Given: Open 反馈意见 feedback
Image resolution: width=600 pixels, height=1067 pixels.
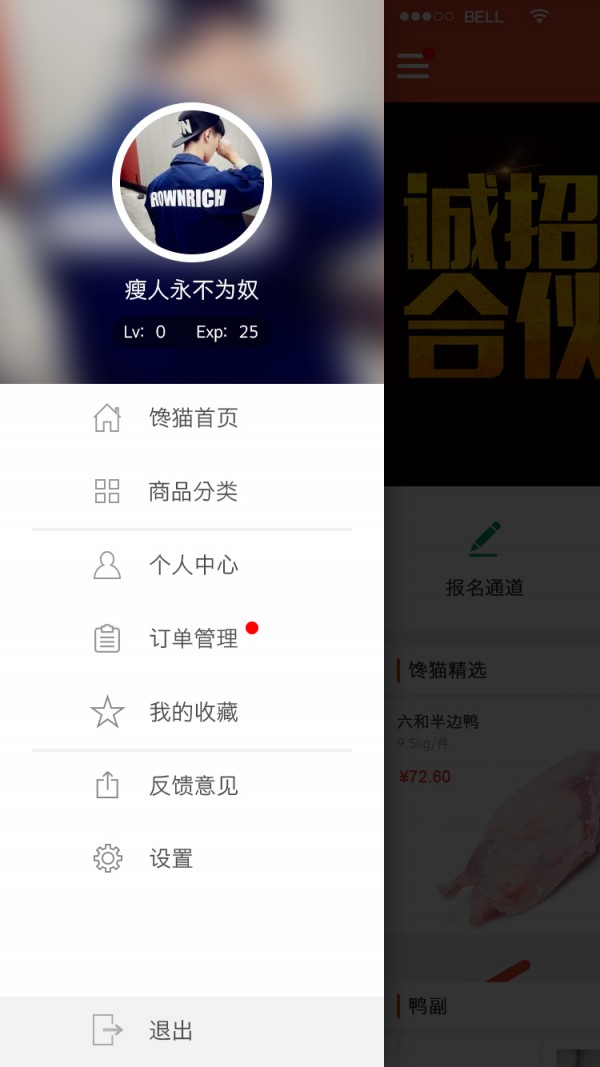Looking at the screenshot, I should tap(192, 786).
